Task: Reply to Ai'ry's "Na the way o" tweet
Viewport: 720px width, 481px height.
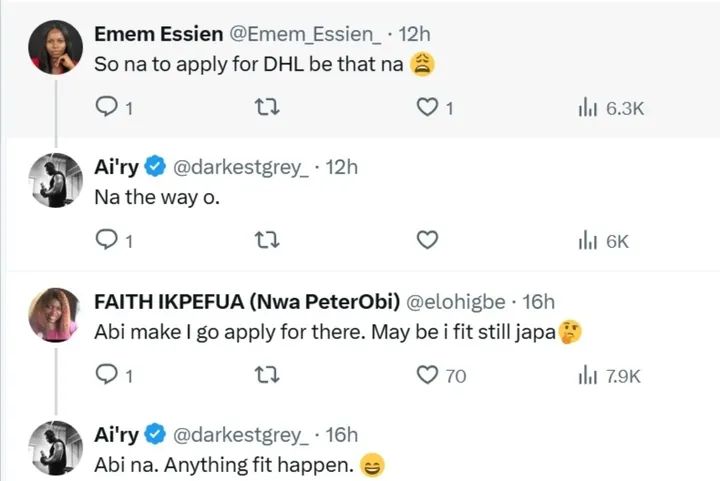Action: (x=106, y=240)
